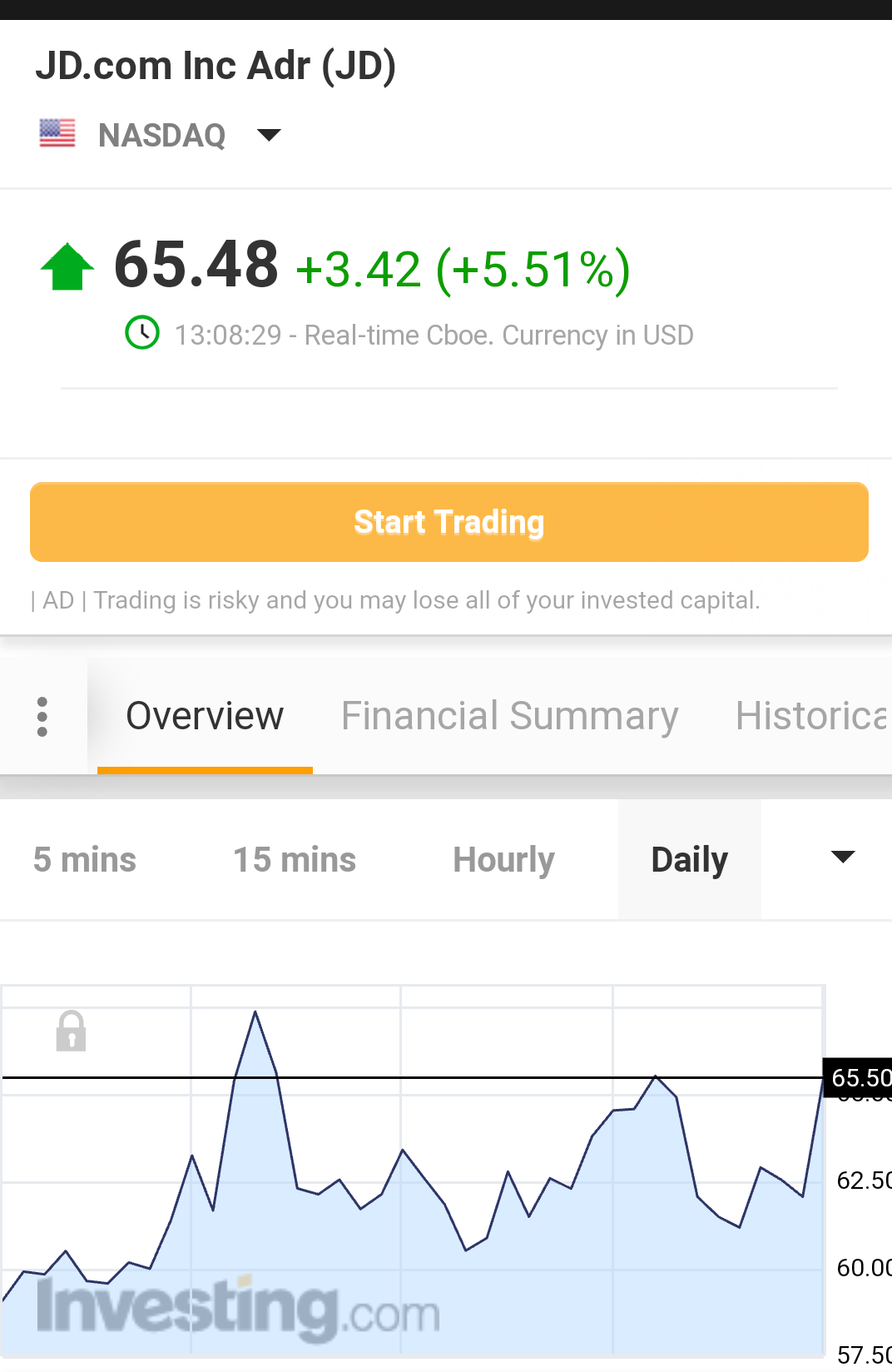The width and height of the screenshot is (892, 1372).
Task: Switch to the Historical tab
Action: (811, 717)
